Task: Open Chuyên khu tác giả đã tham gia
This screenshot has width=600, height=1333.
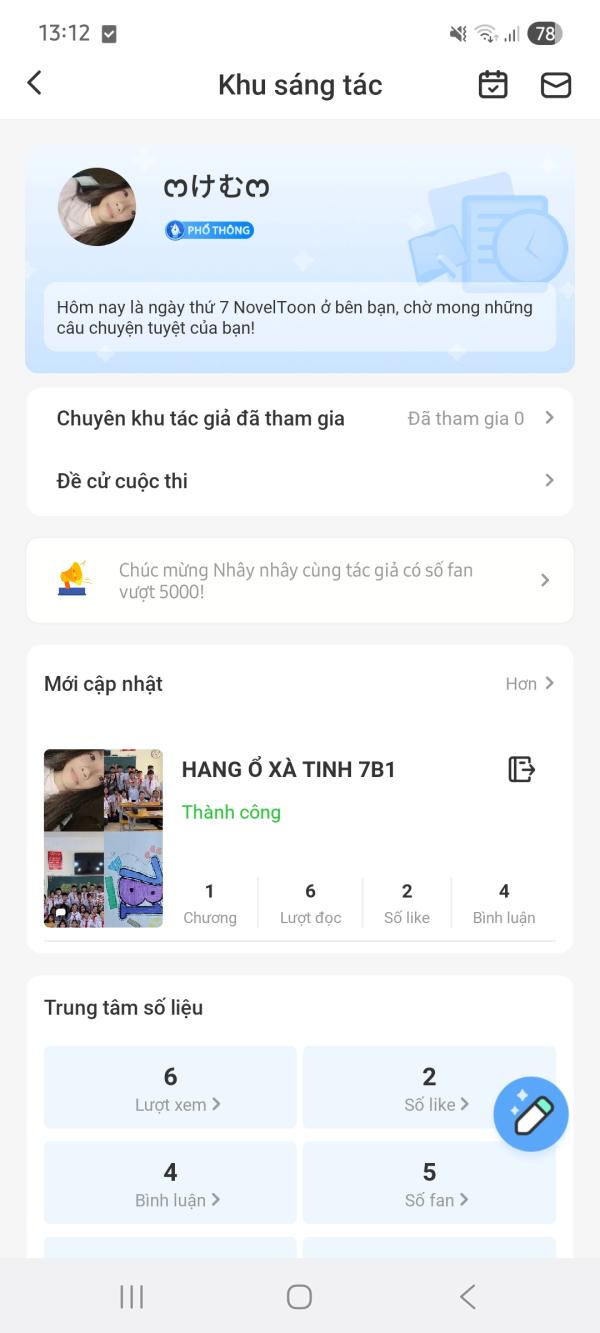Action: pos(300,419)
